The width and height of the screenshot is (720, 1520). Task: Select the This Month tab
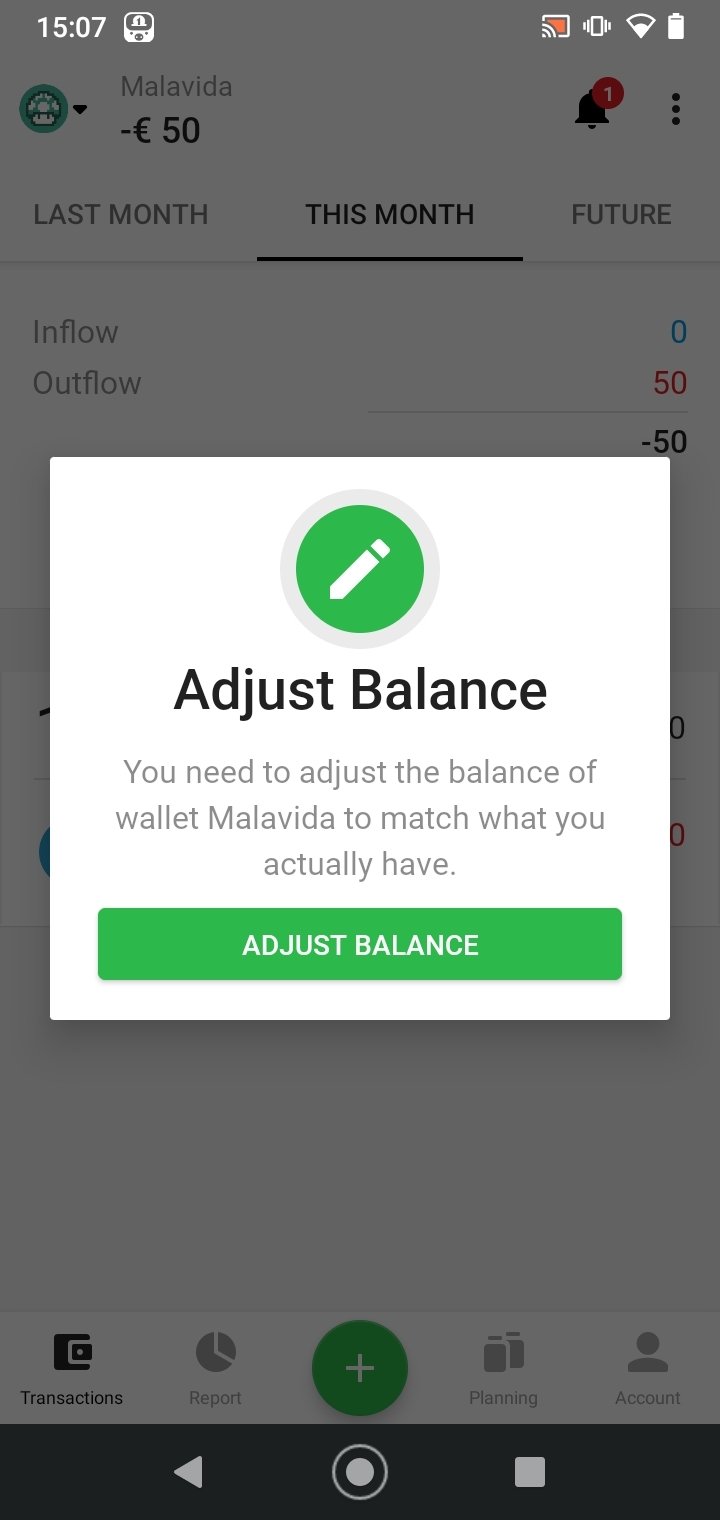[x=390, y=214]
